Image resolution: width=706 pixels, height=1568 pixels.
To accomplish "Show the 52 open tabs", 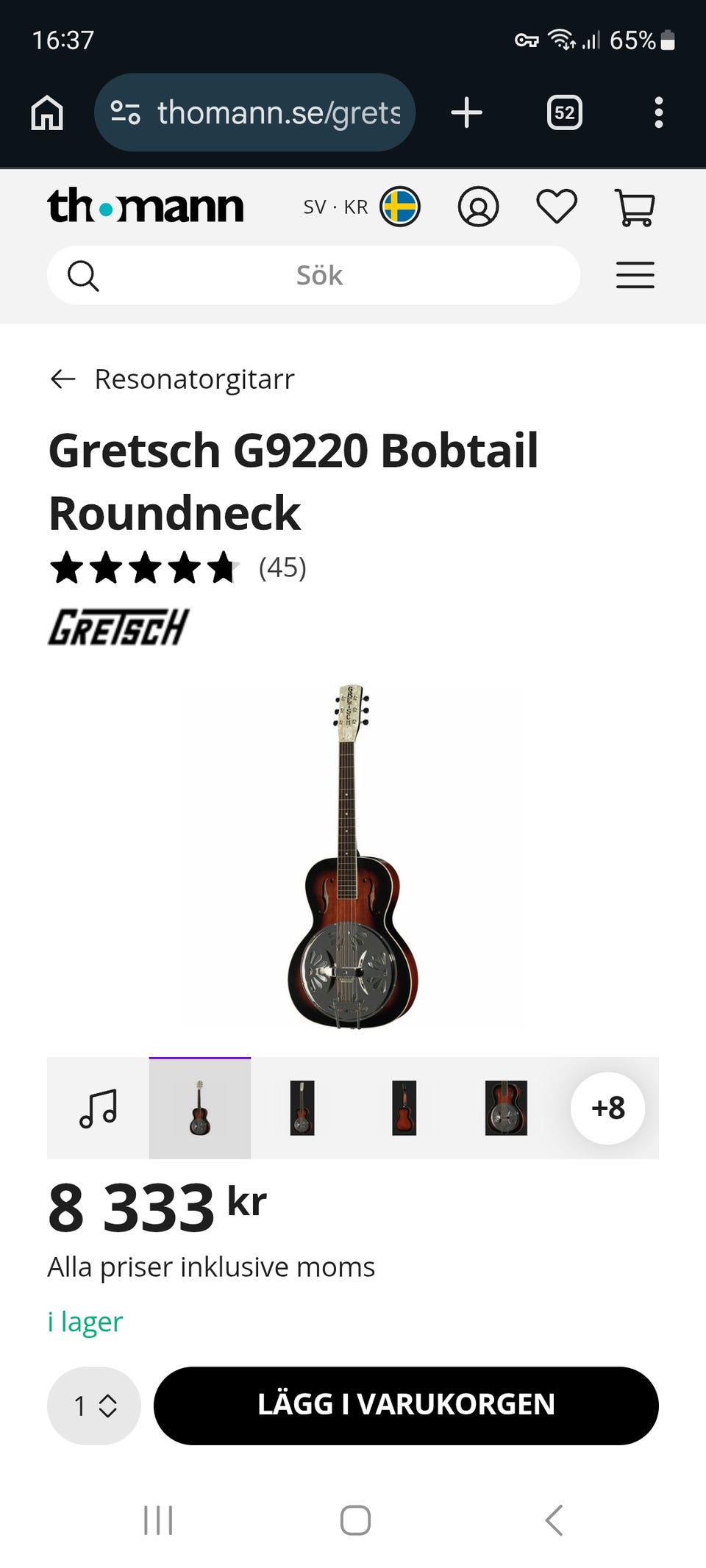I will coord(564,113).
